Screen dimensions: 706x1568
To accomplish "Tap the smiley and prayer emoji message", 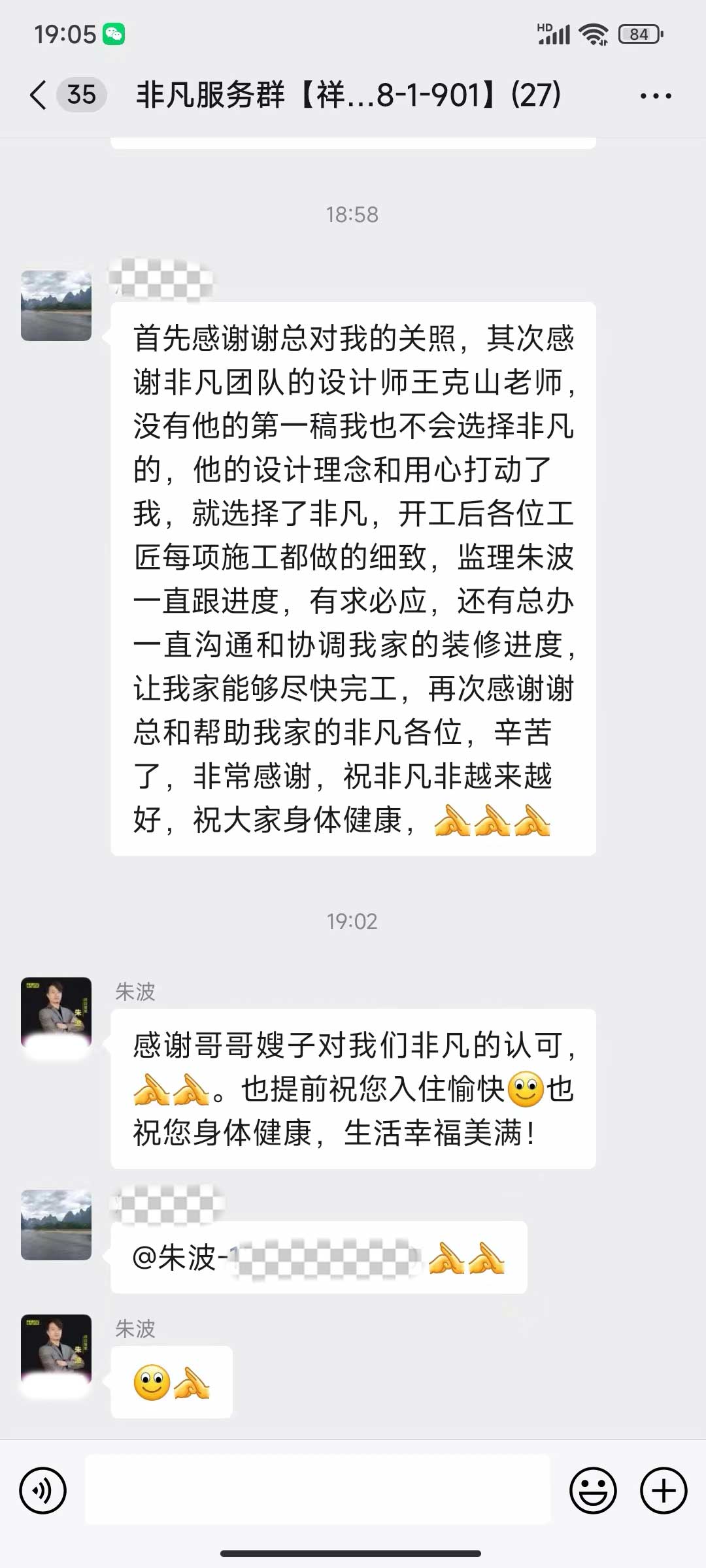I will click(x=172, y=1382).
